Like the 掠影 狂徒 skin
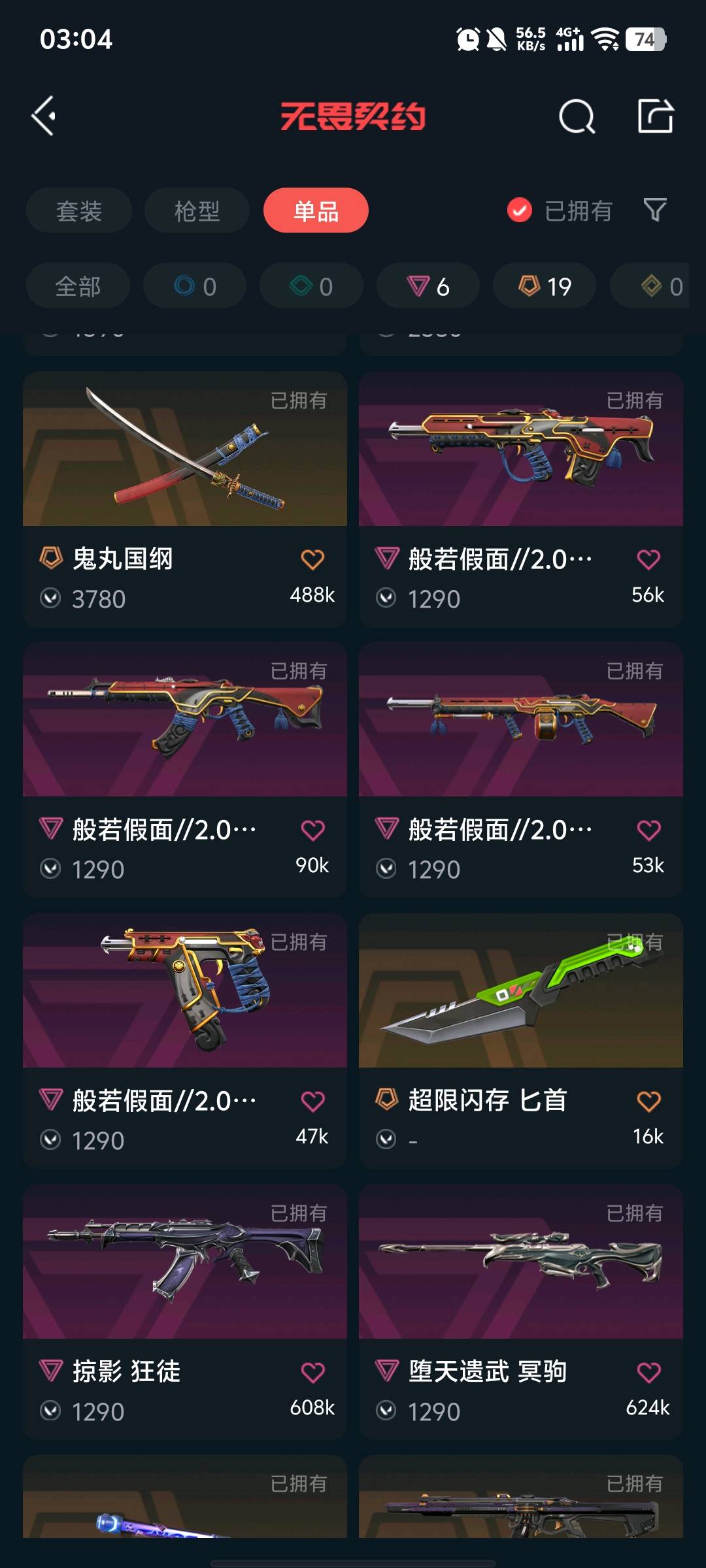Image resolution: width=706 pixels, height=1568 pixels. (312, 1373)
